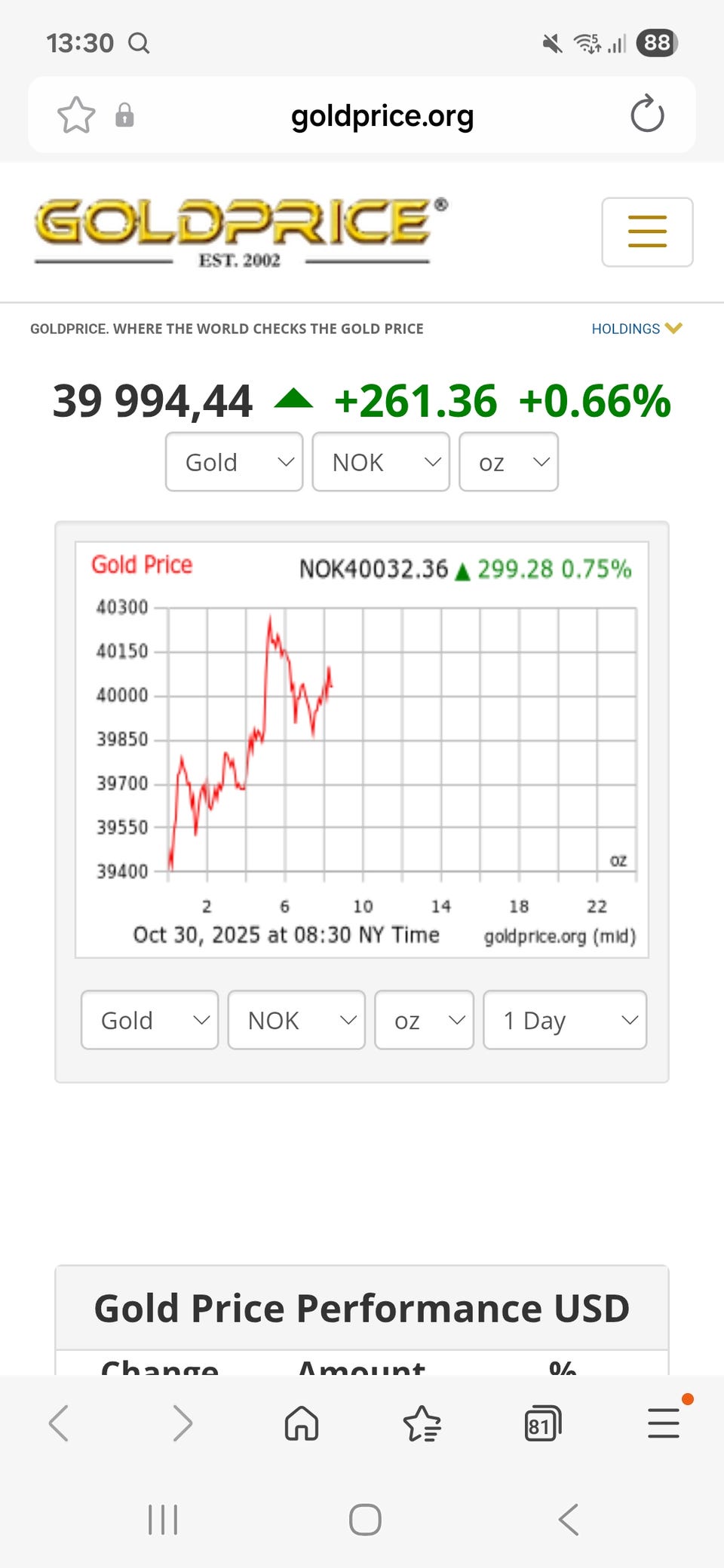Open the site hamburger menu
The width and height of the screenshot is (724, 1568).
[x=647, y=232]
